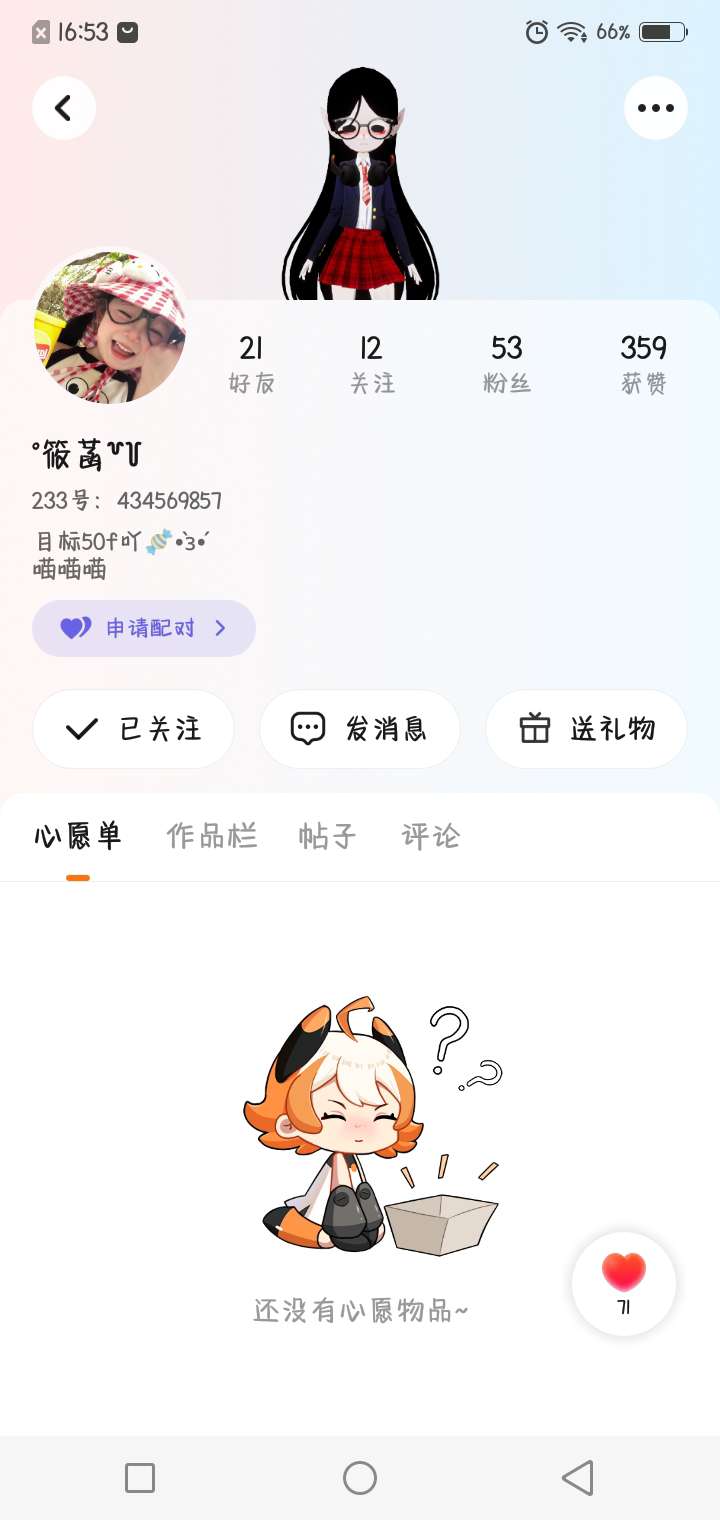Tap 申请配对 to request pairing
Screen dimensions: 720x1520
(x=144, y=628)
